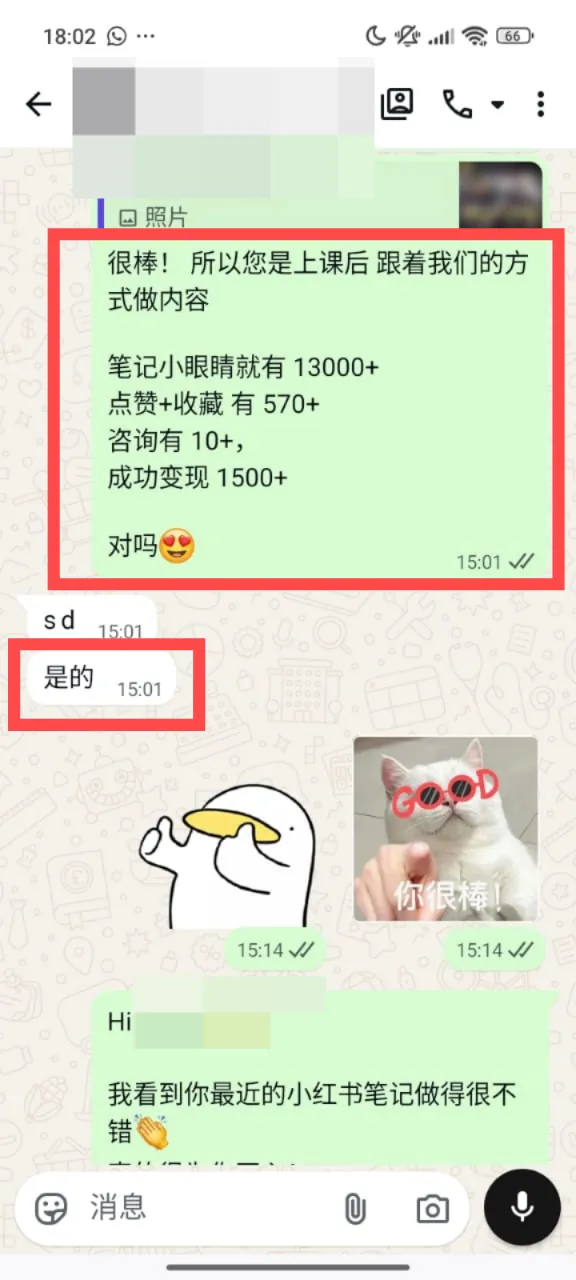Image resolution: width=576 pixels, height=1280 pixels.
Task: Attach a file with the paperclip icon
Action: (x=354, y=1209)
